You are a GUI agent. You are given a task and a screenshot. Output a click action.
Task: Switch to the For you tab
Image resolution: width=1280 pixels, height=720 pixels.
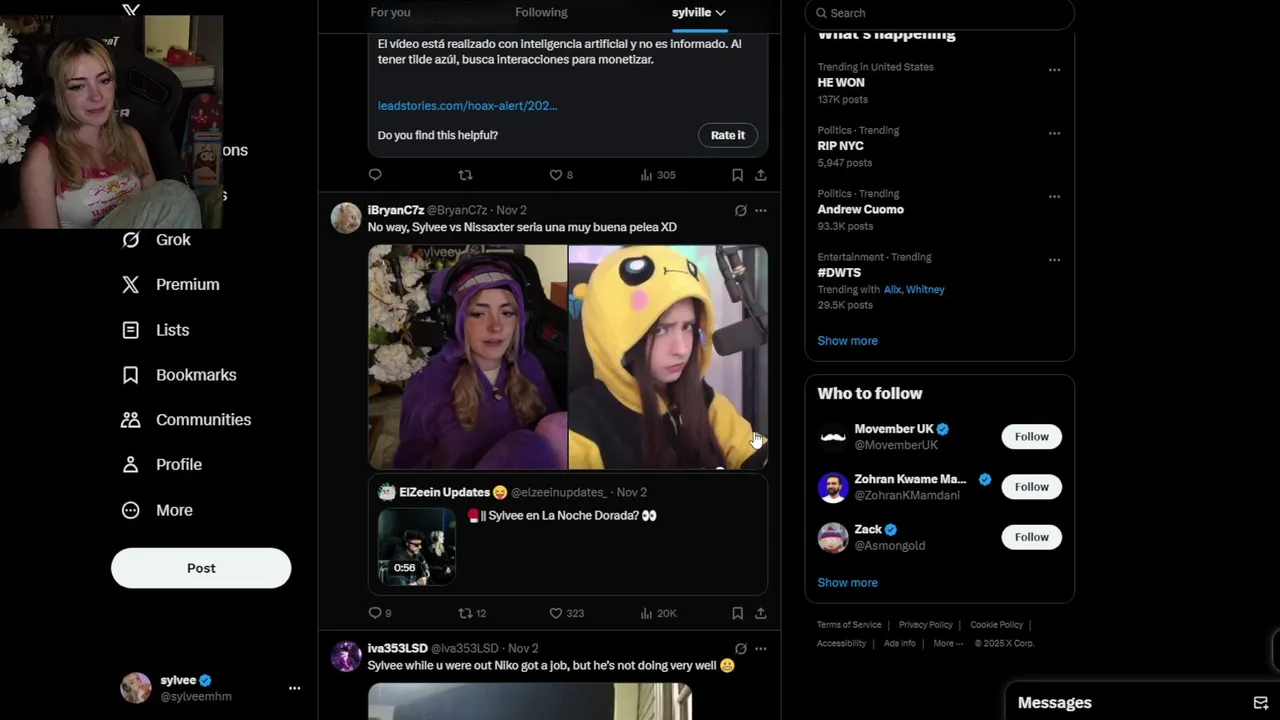390,13
